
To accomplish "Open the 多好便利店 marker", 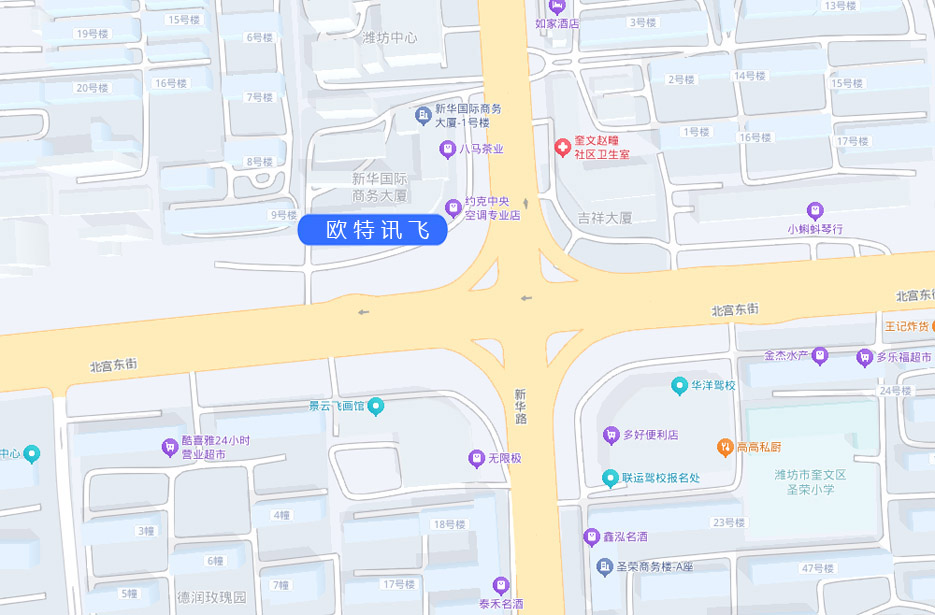I will (611, 435).
